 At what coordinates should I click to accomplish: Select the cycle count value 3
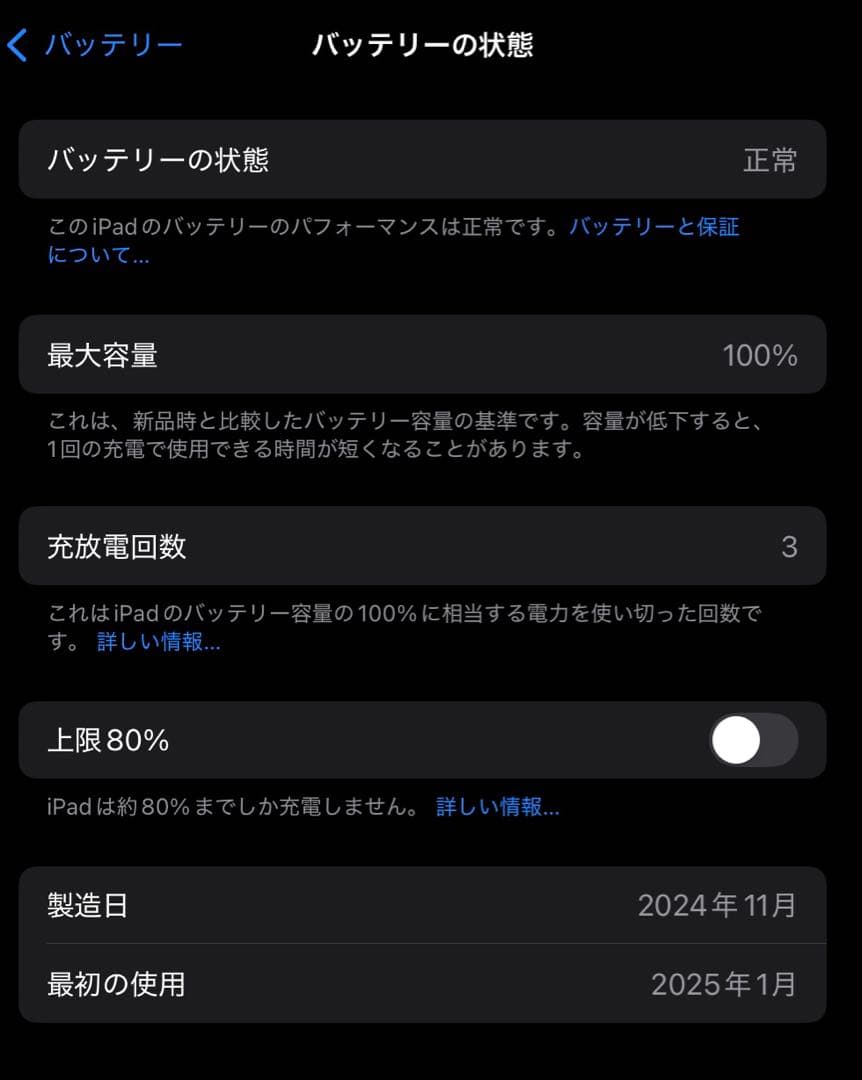[x=789, y=546]
